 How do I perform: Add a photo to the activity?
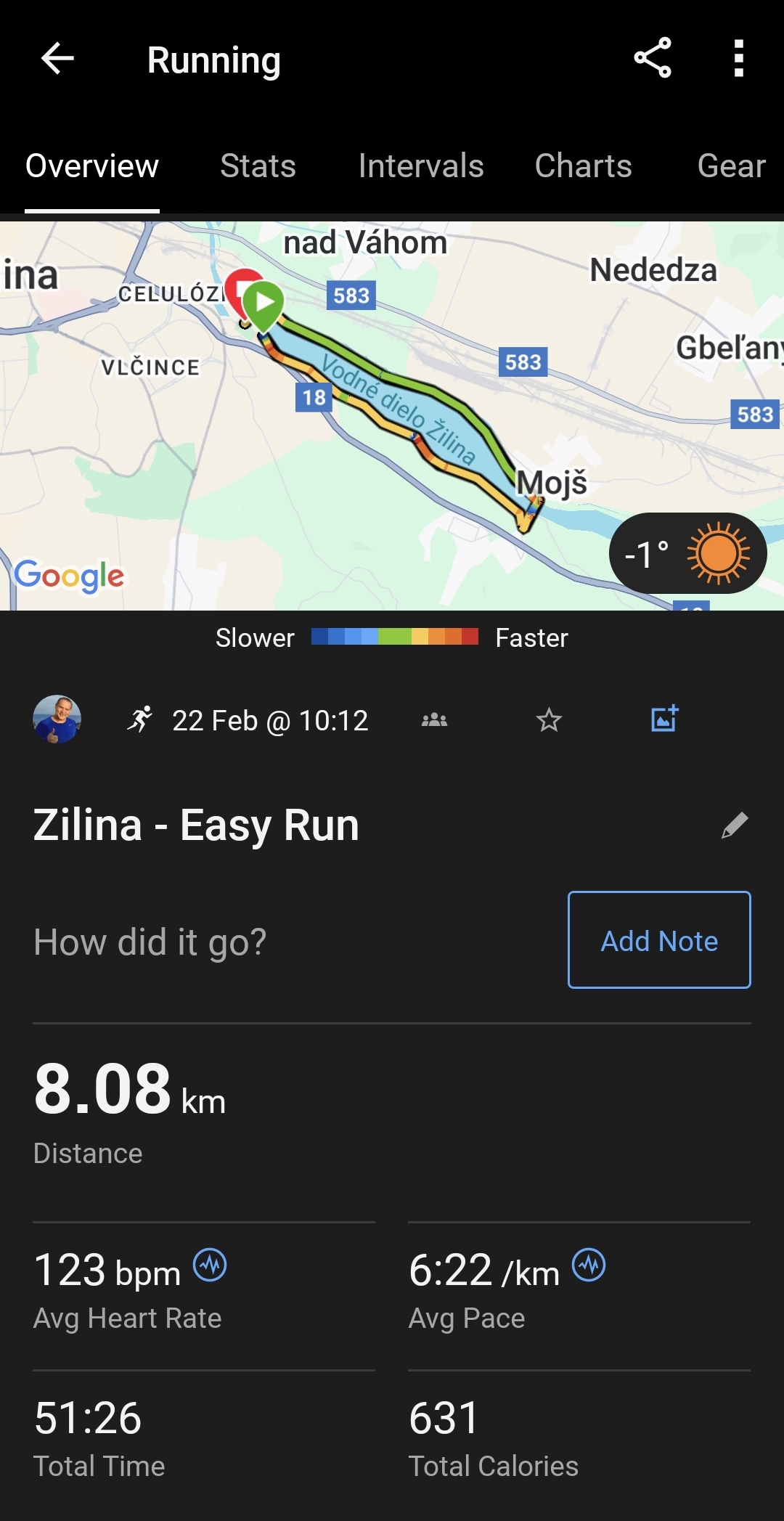[664, 719]
